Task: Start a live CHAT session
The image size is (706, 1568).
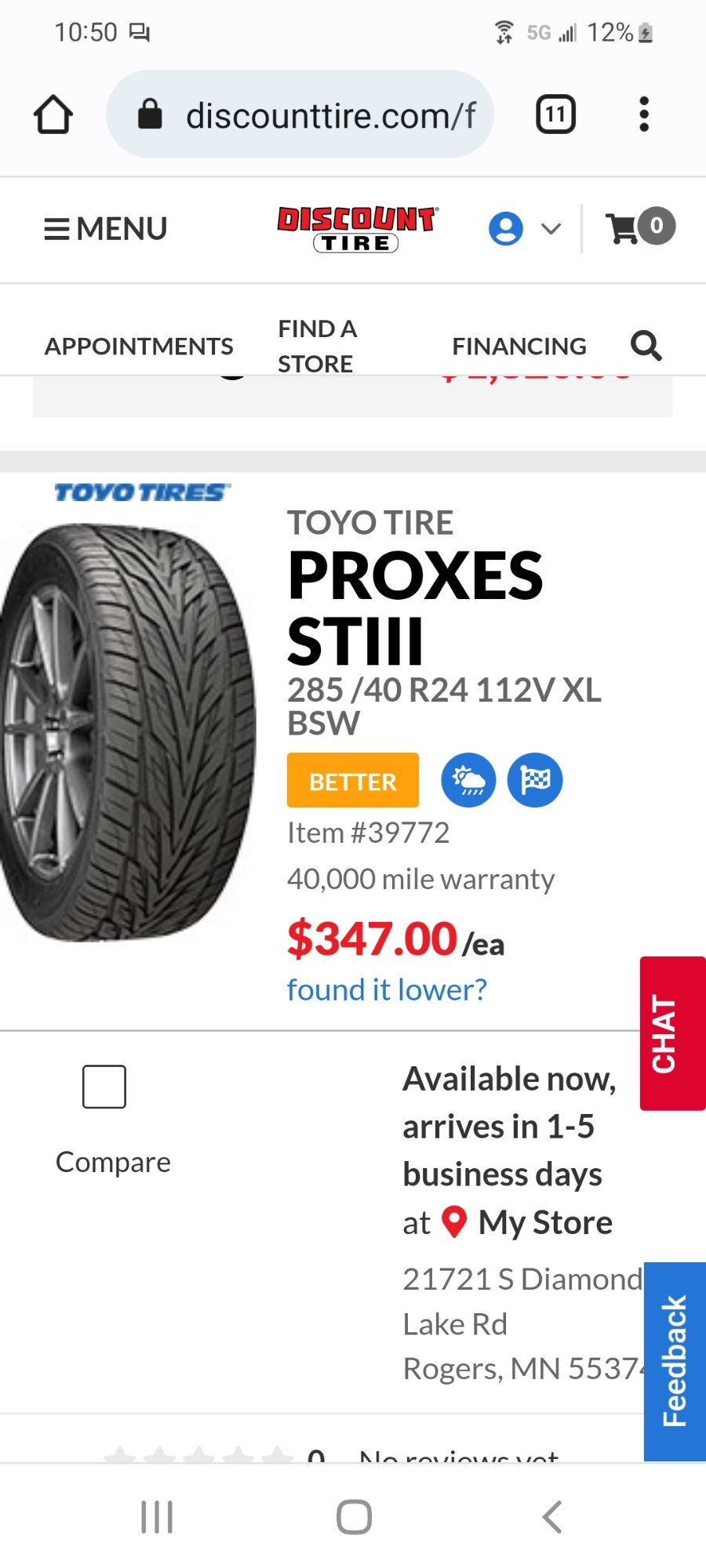Action: tap(672, 1033)
